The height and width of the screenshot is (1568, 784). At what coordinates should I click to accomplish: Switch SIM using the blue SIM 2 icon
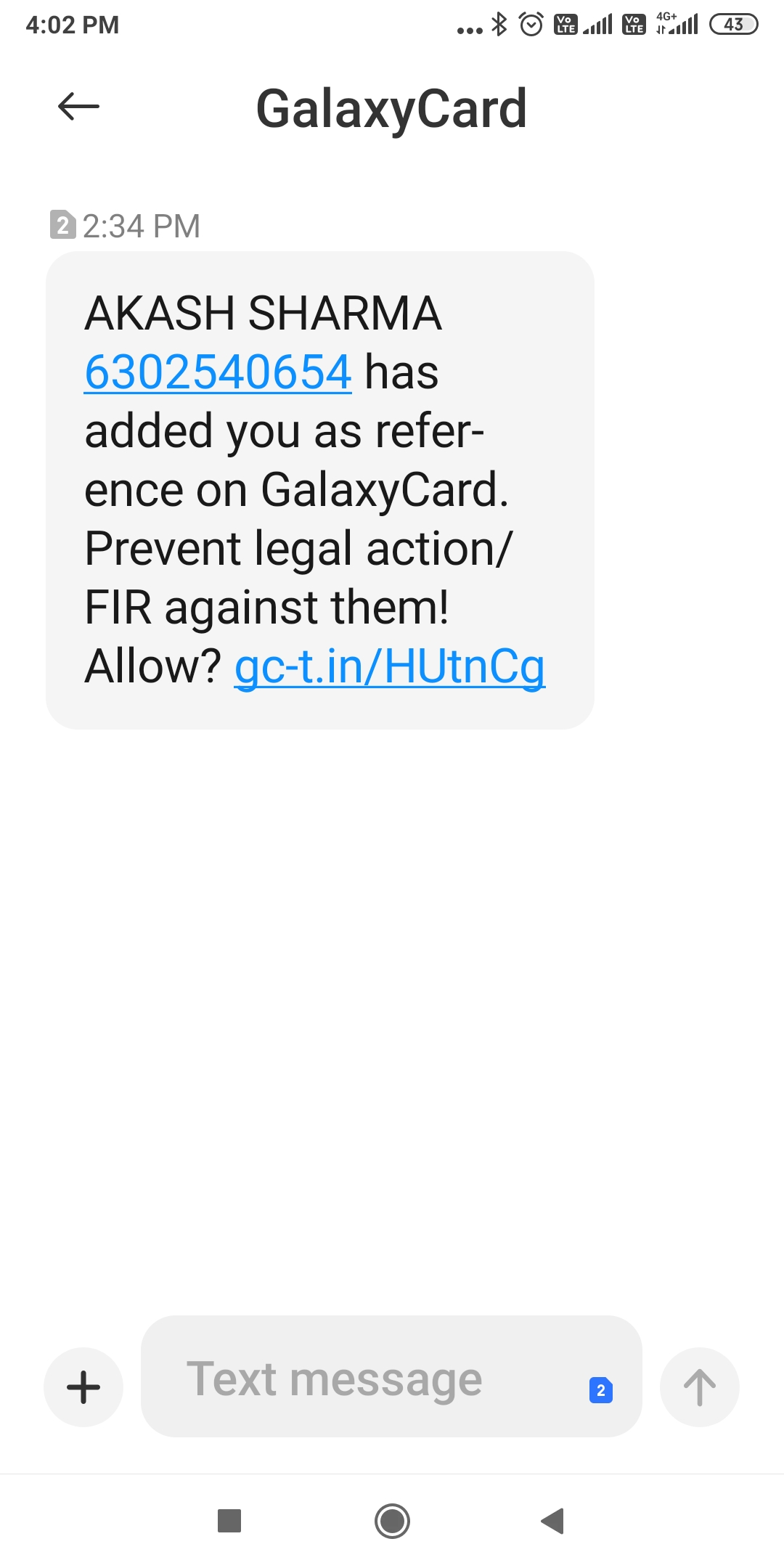[600, 1389]
